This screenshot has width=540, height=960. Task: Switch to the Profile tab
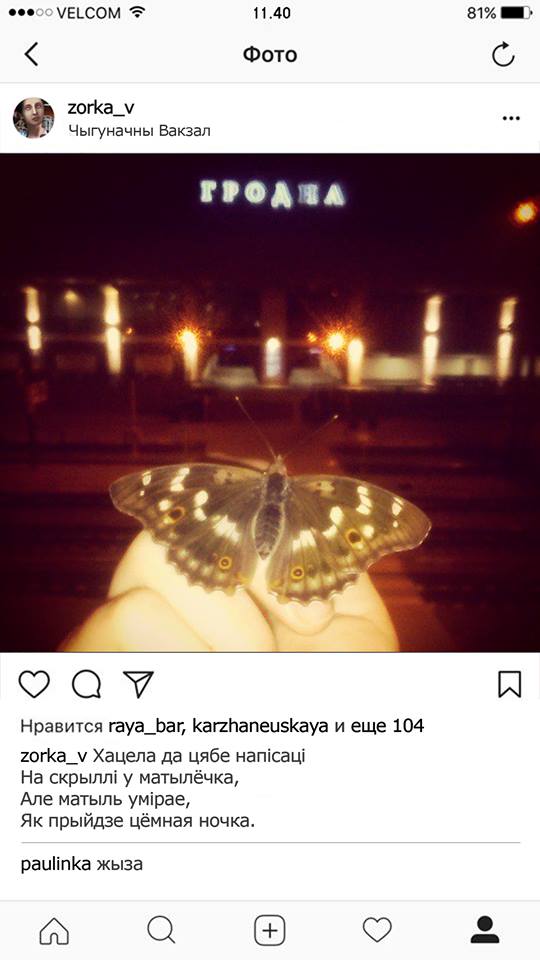point(485,931)
